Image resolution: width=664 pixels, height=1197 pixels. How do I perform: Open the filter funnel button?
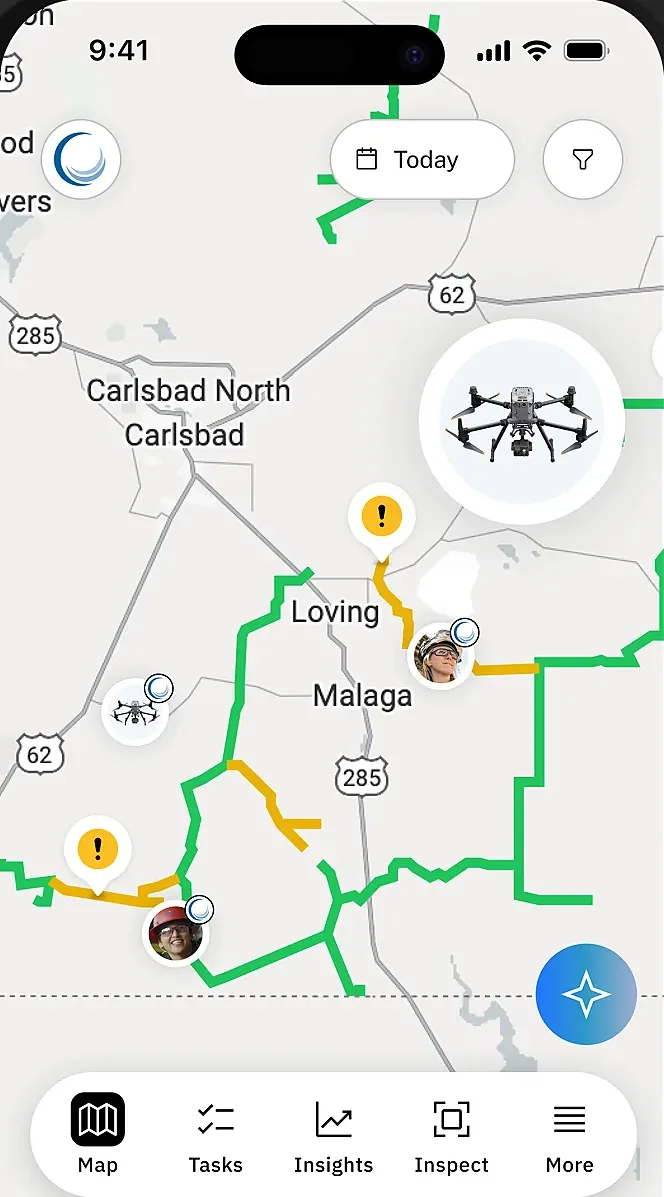click(x=582, y=160)
